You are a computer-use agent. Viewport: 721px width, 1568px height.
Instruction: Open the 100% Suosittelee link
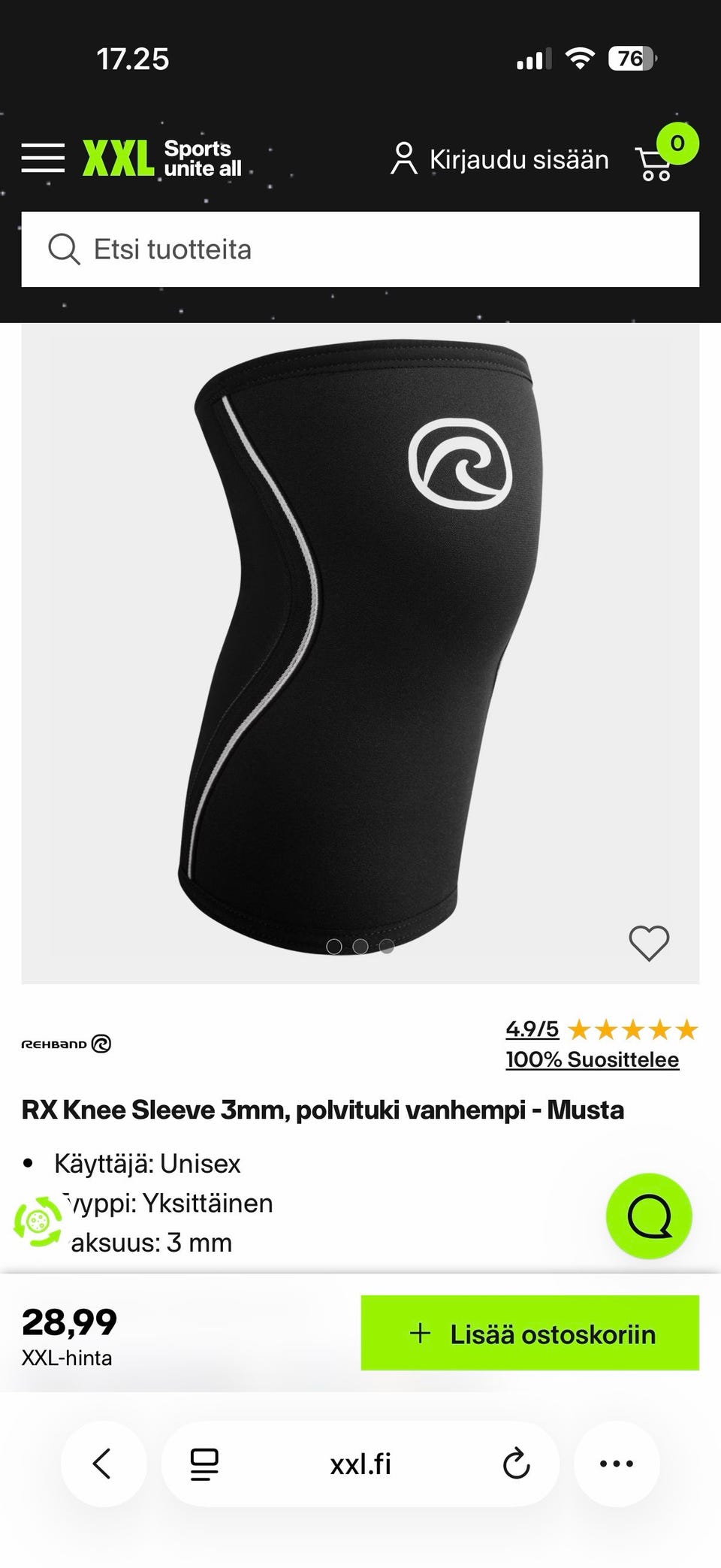coord(592,1059)
